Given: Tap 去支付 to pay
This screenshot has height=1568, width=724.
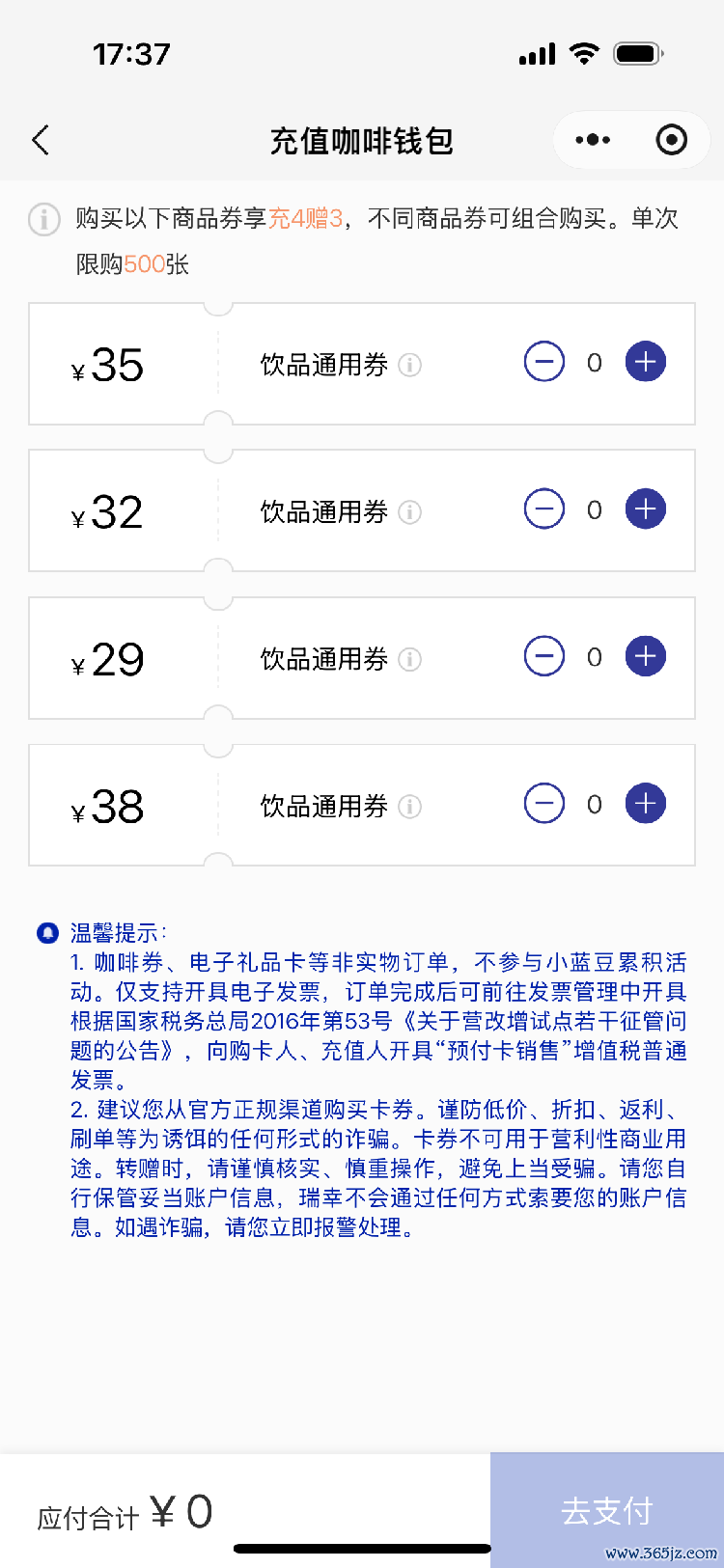Looking at the screenshot, I should point(607,1510).
